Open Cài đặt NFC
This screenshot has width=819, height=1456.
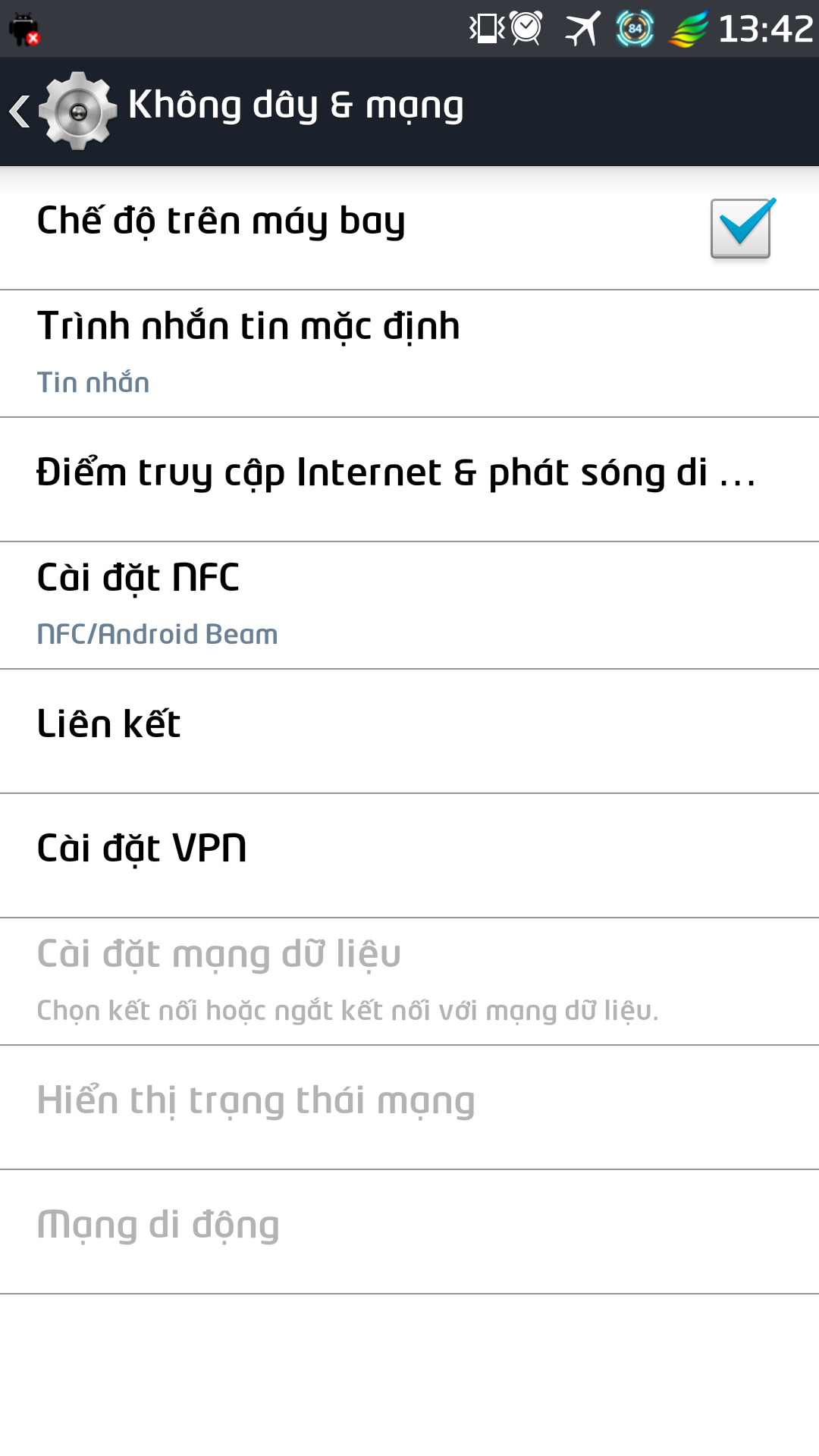point(409,606)
